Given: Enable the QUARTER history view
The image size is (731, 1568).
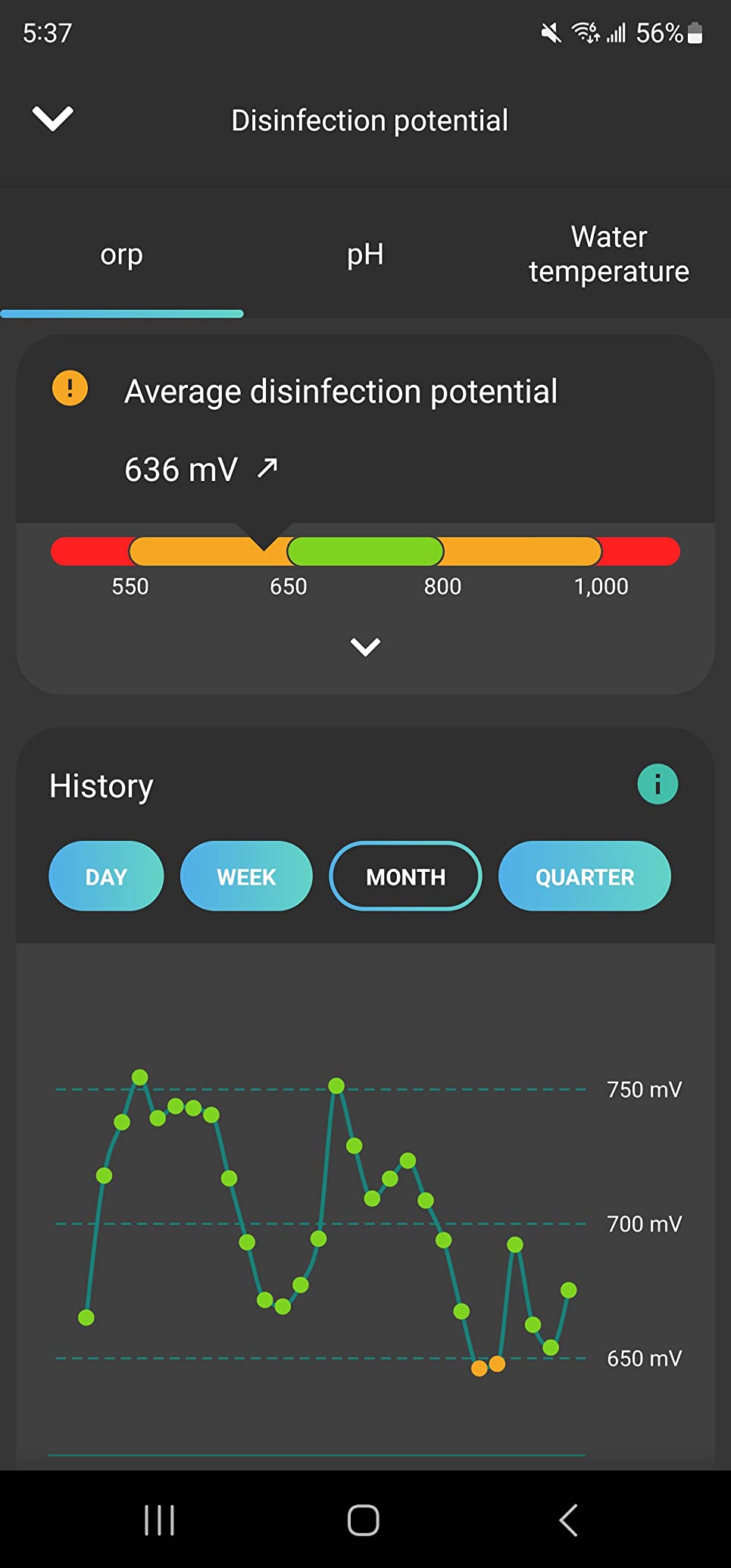Looking at the screenshot, I should tap(584, 876).
